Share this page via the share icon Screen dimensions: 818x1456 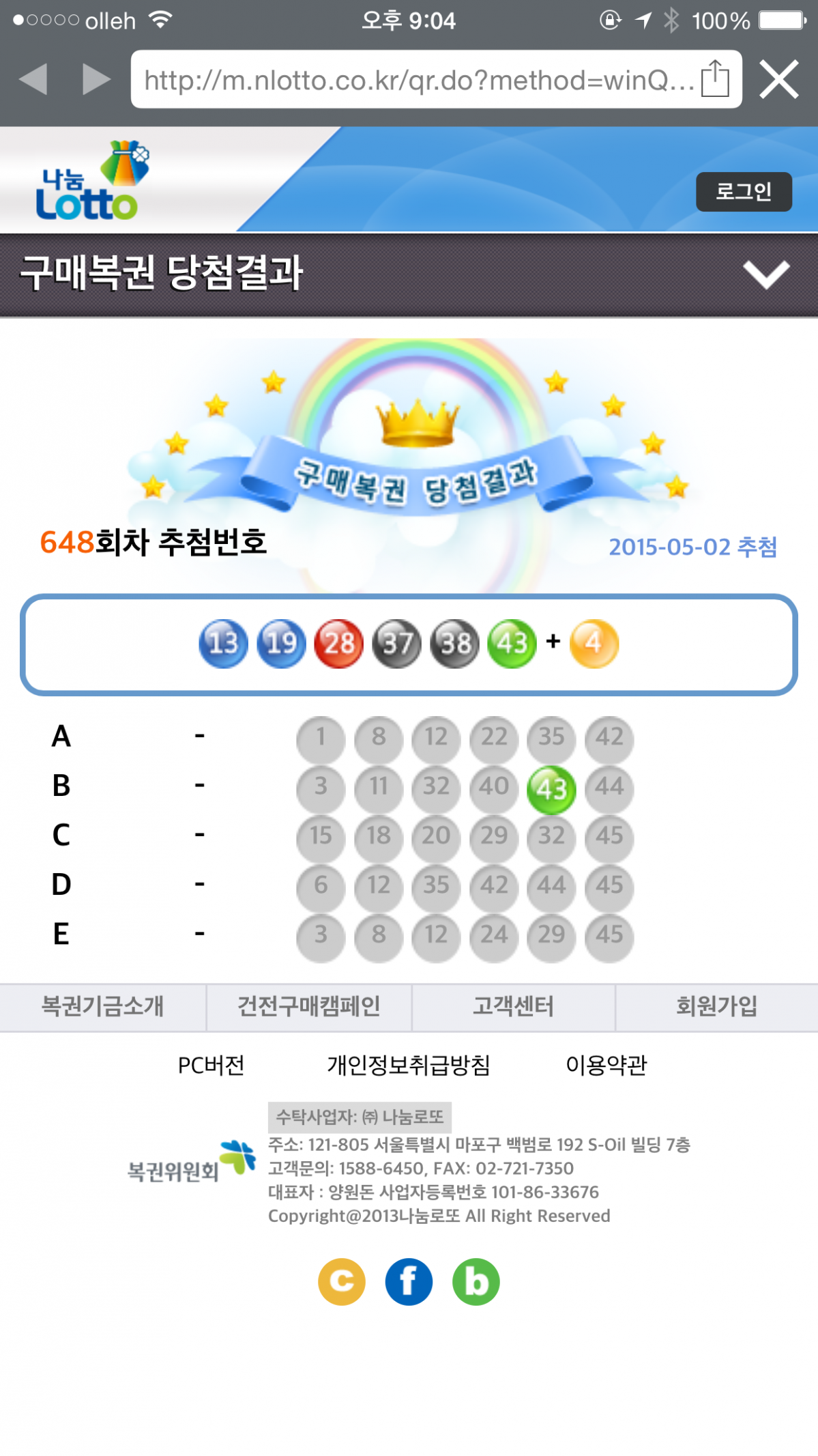point(715,79)
